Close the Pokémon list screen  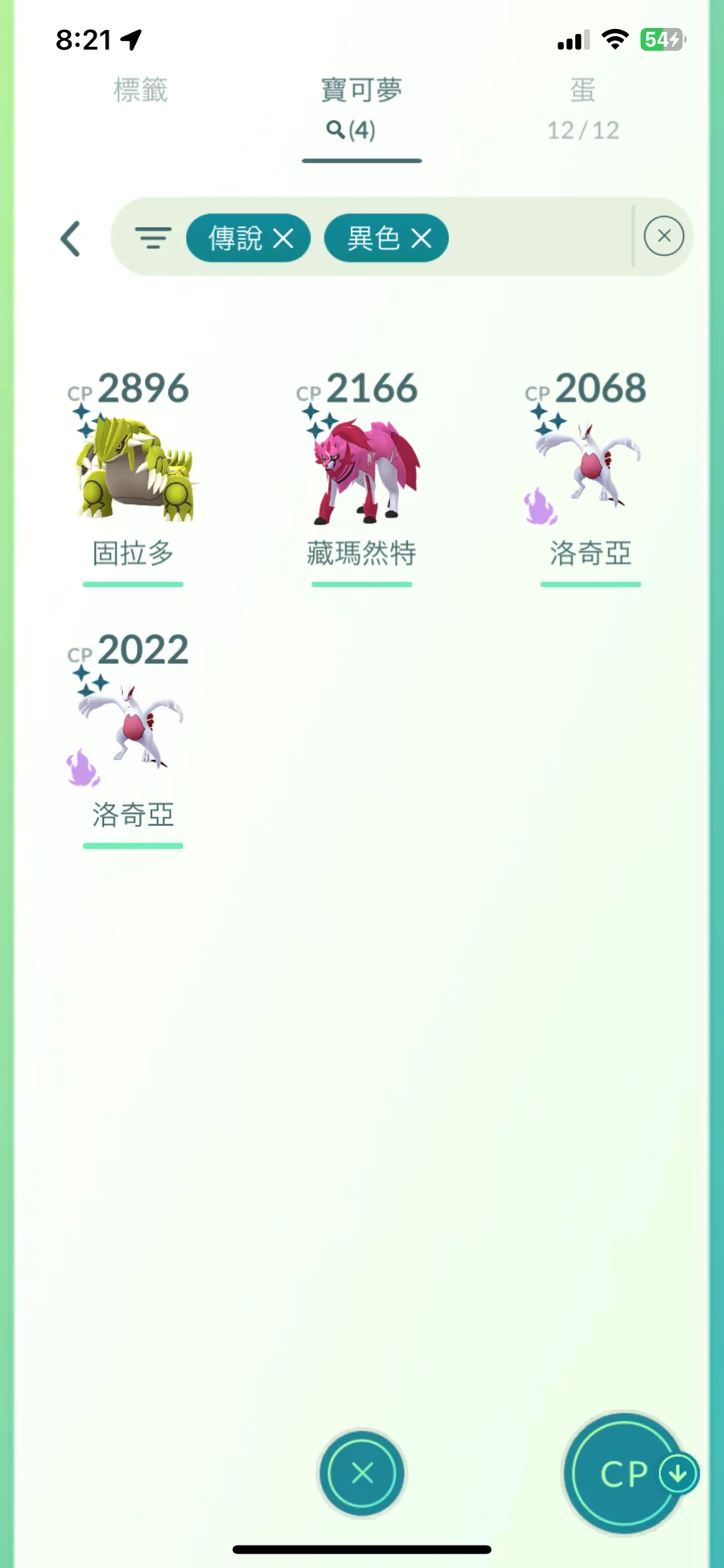[362, 1473]
